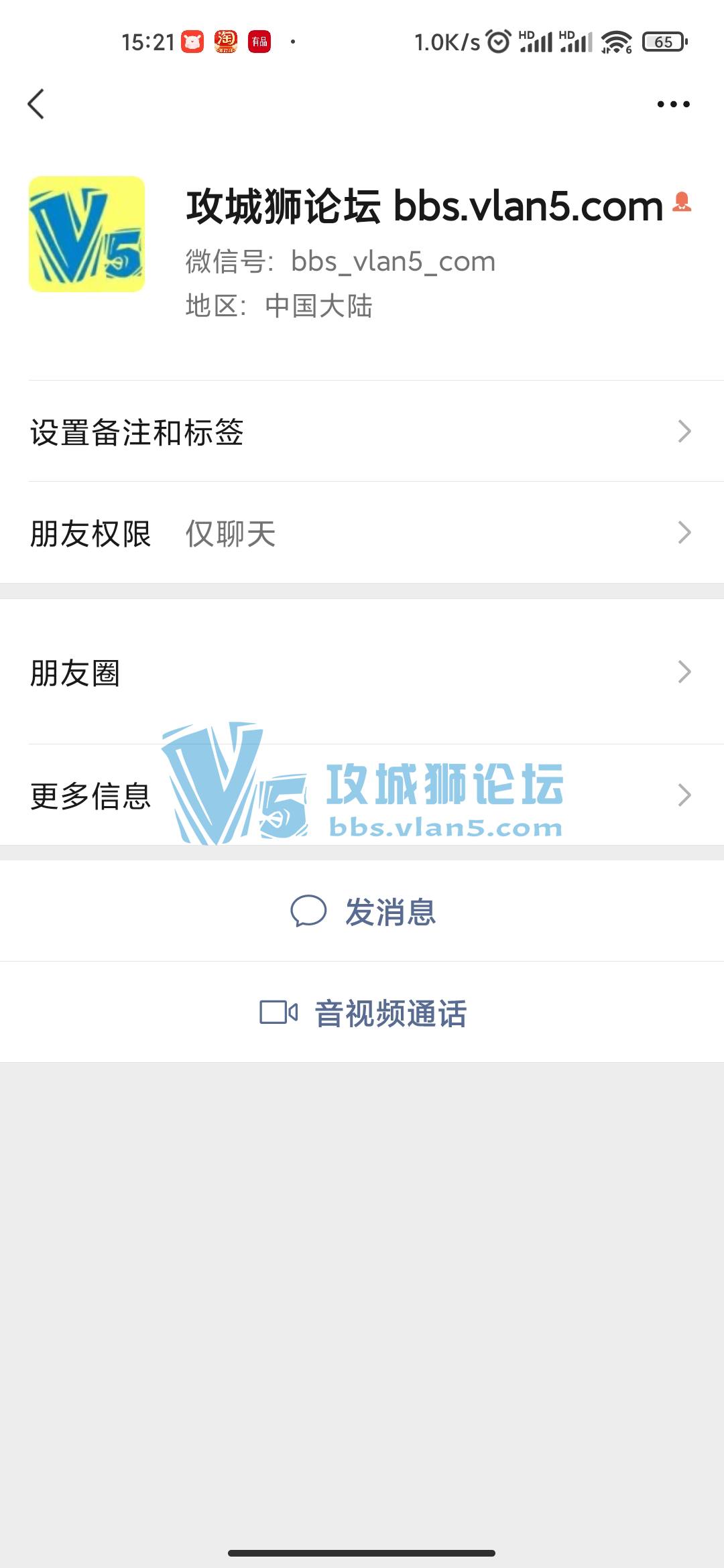Start 音视频通话 call
The image size is (724, 1568).
pyautogui.click(x=363, y=1012)
